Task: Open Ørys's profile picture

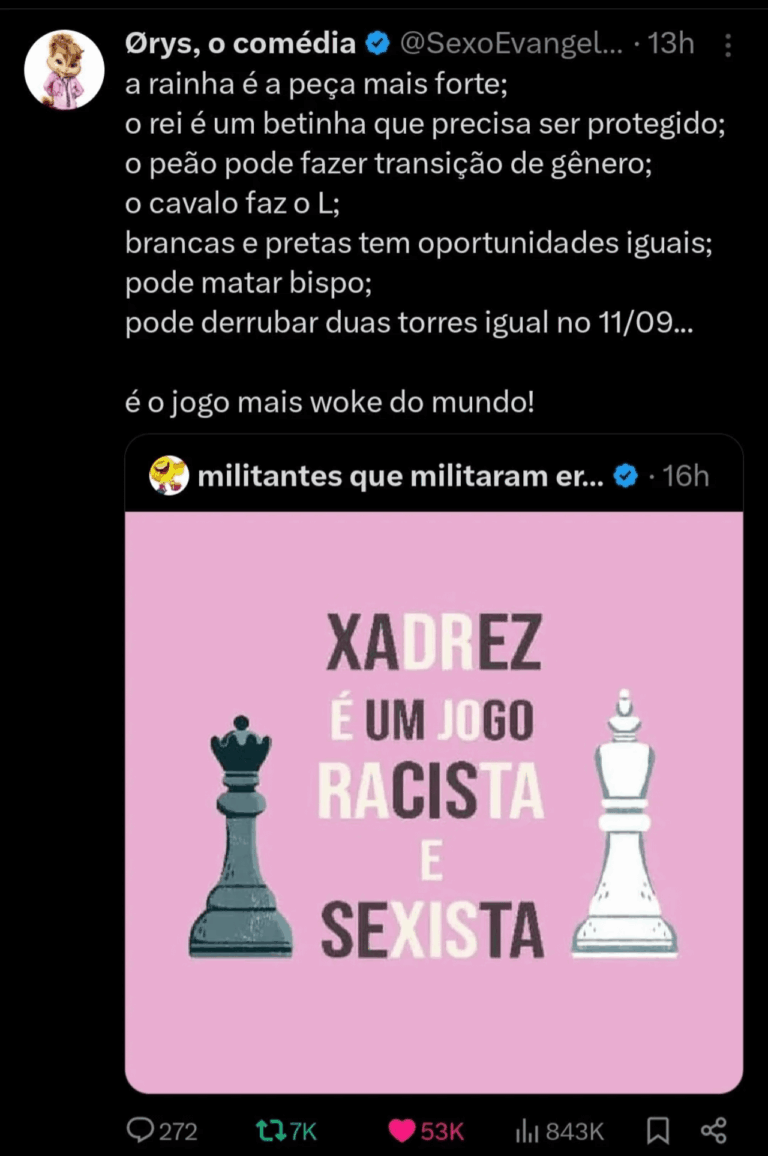Action: [x=64, y=70]
